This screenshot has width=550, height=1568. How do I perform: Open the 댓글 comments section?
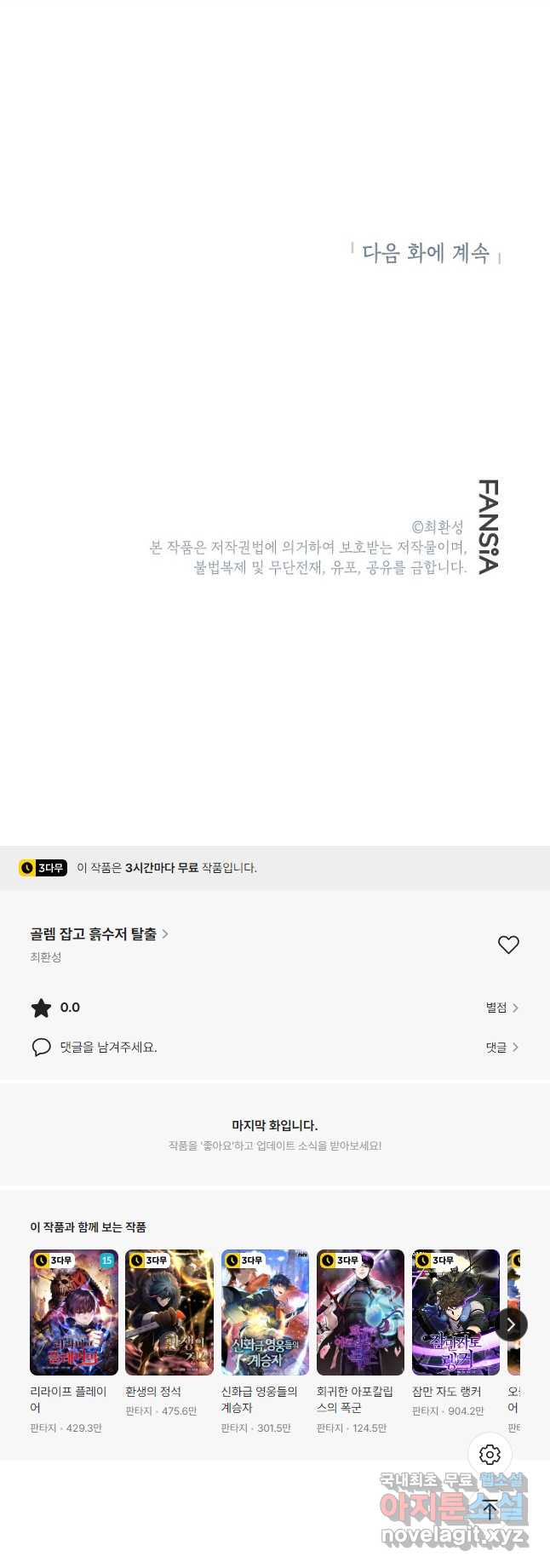point(501,1047)
